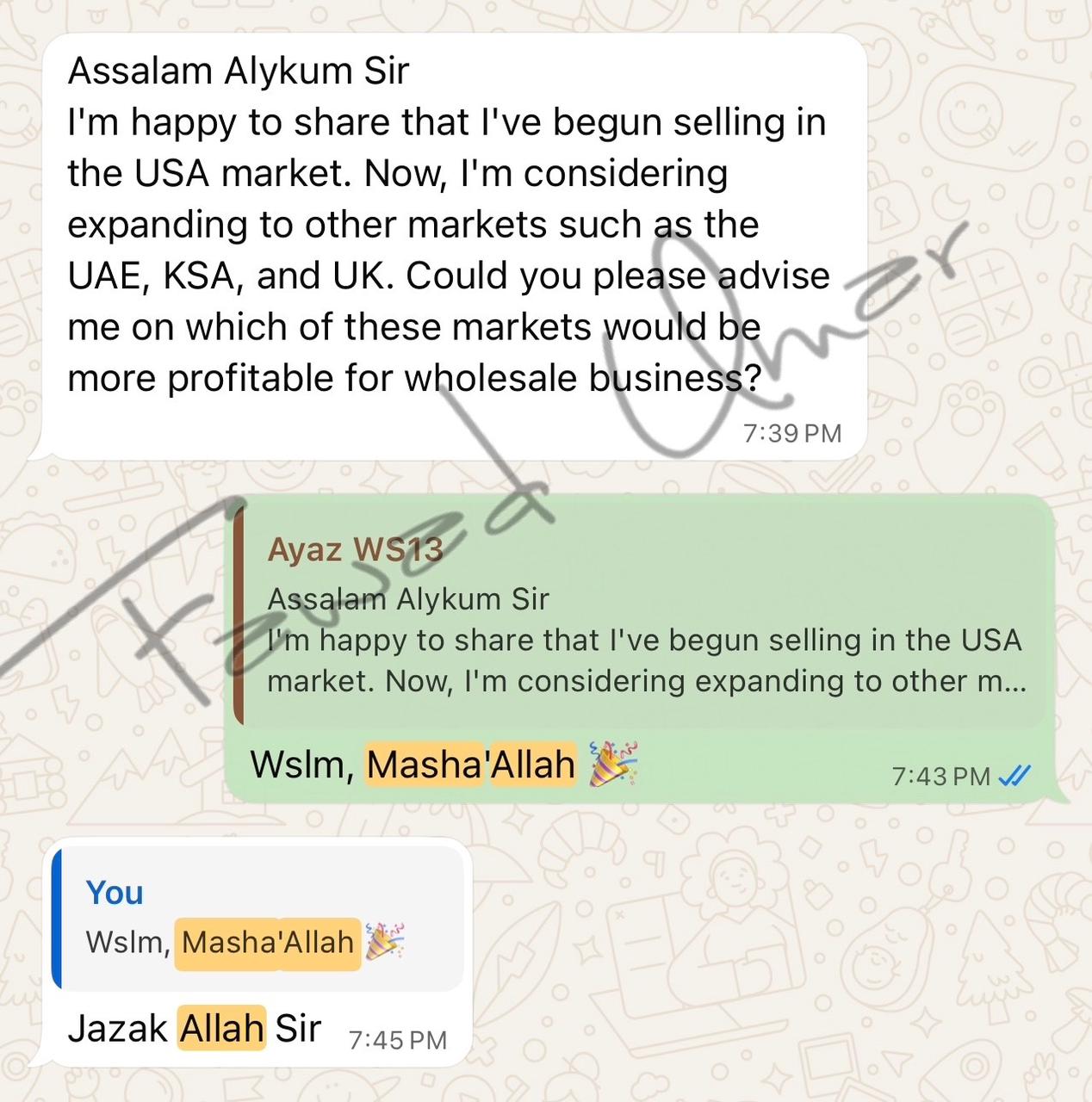Jump to quoted message from Ayaz WS13
The image size is (1092, 1102).
[x=642, y=617]
